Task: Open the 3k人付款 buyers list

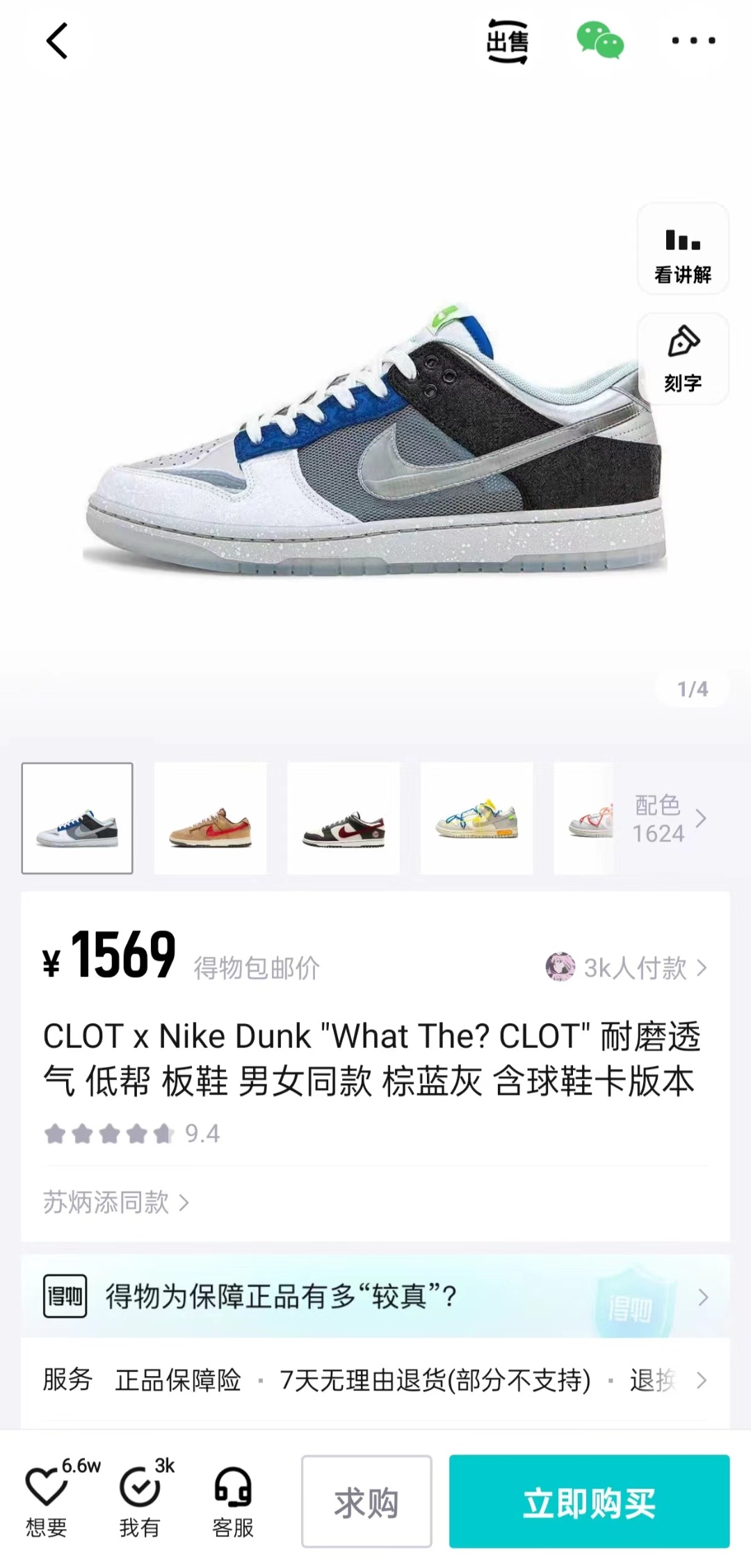Action: [x=627, y=968]
